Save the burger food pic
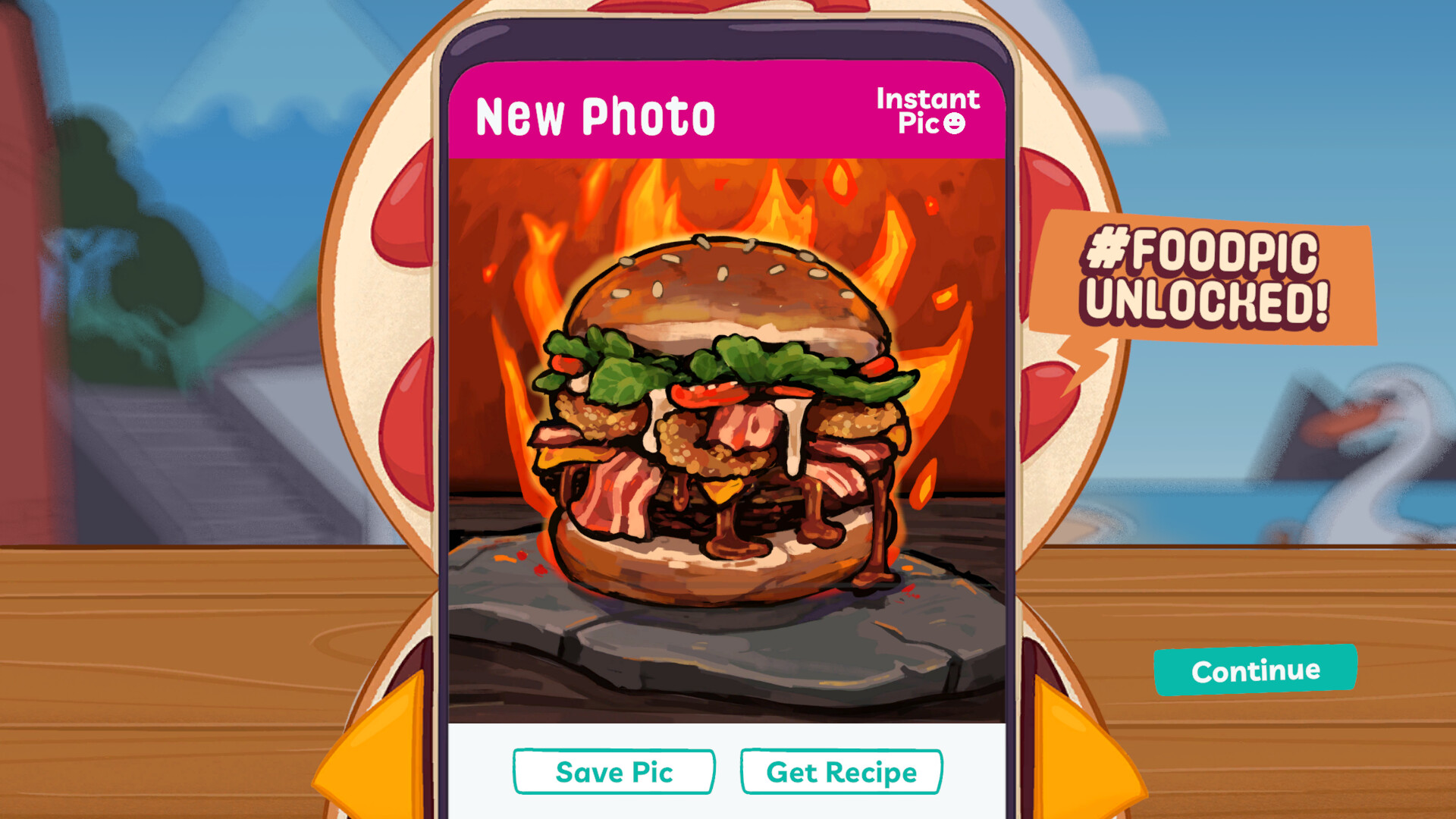 coord(613,772)
